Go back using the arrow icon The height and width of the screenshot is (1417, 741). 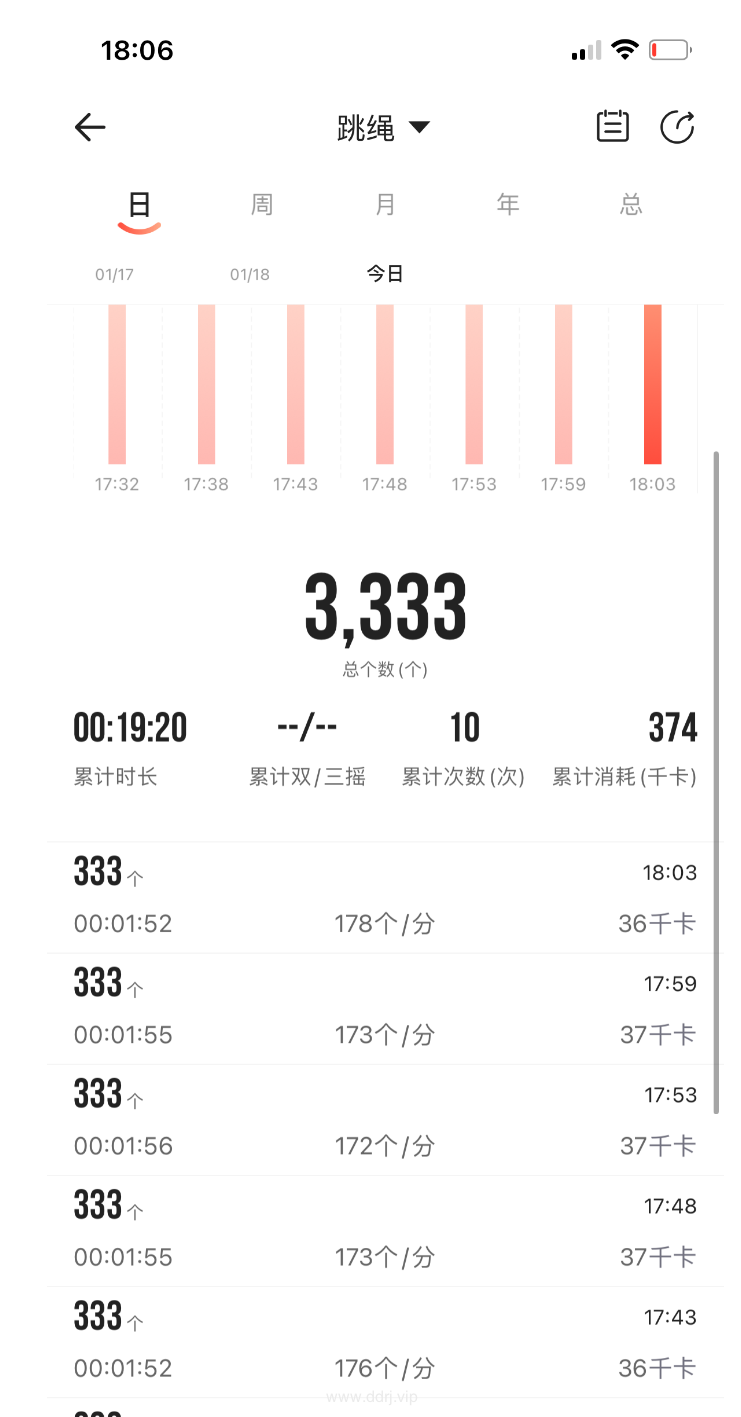(x=90, y=127)
